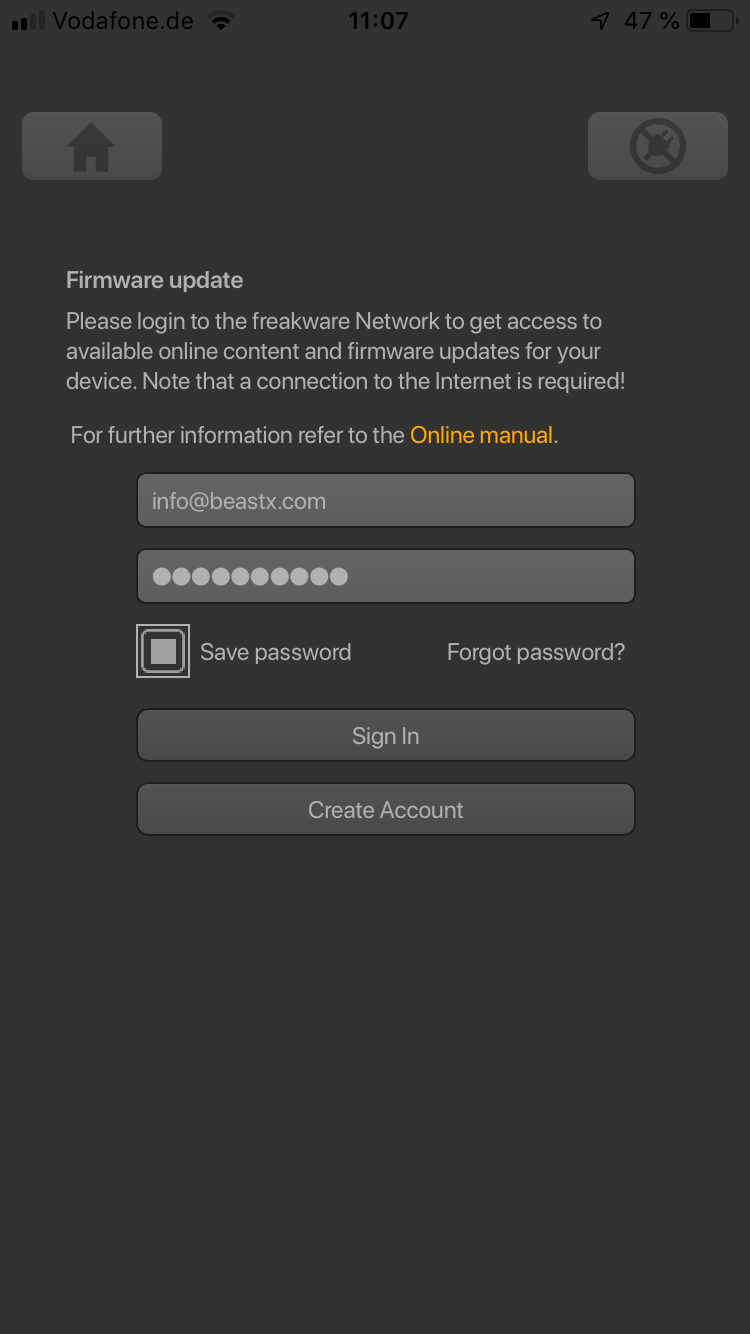
Task: Open Forgot password? link
Action: coord(535,652)
